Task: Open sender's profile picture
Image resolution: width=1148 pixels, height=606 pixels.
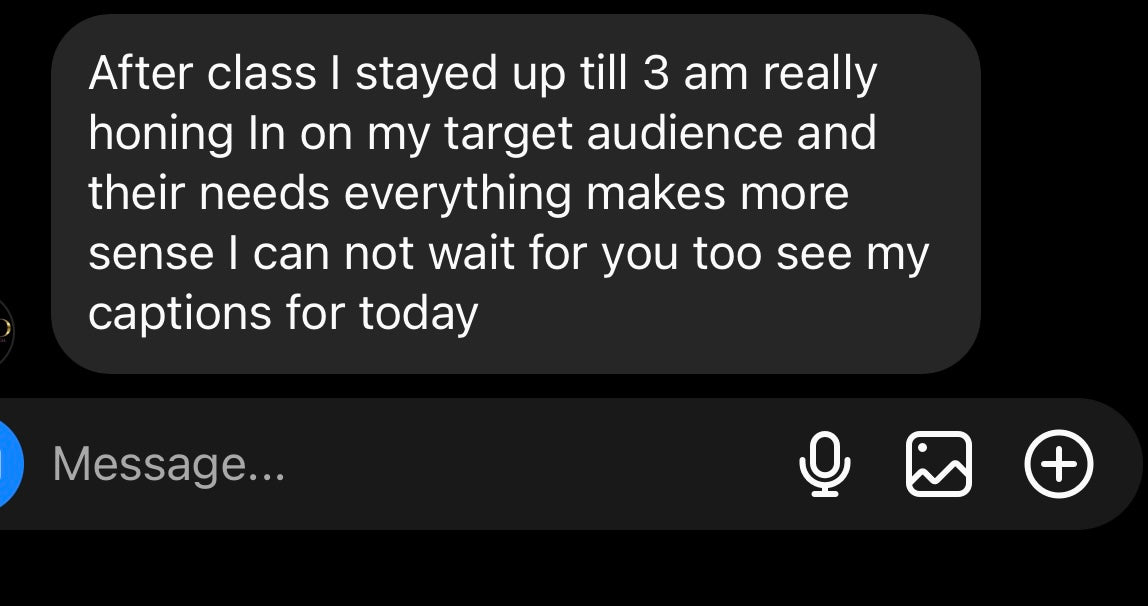Action: pyautogui.click(x=6, y=330)
